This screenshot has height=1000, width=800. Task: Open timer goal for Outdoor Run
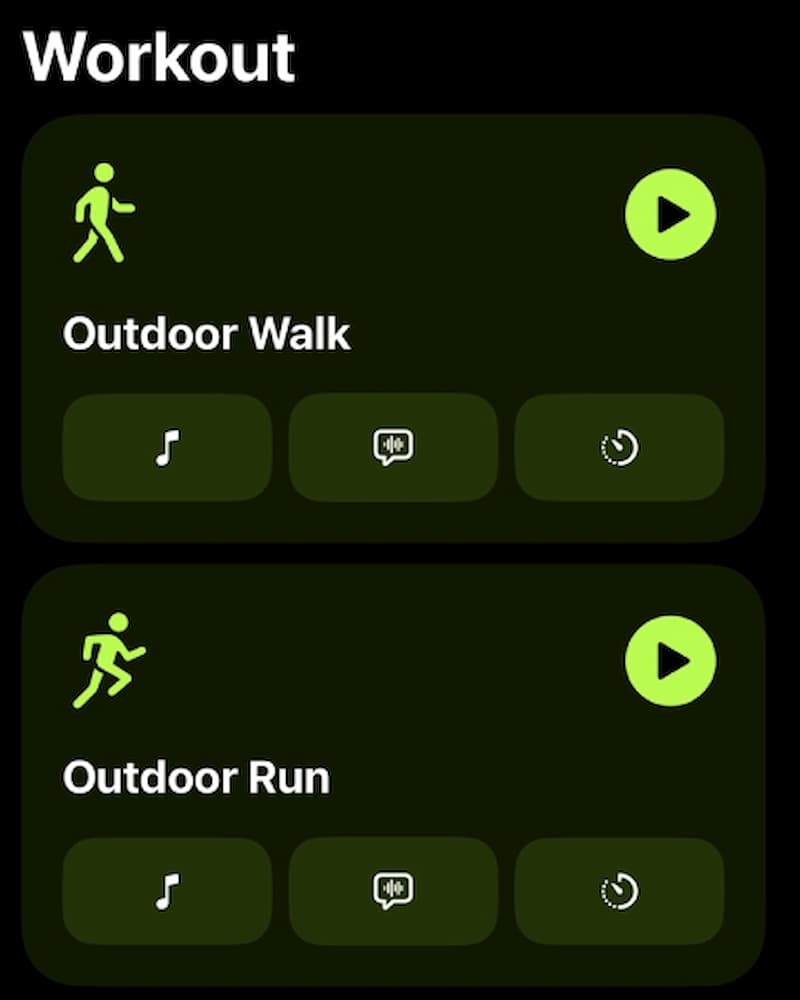click(x=619, y=890)
